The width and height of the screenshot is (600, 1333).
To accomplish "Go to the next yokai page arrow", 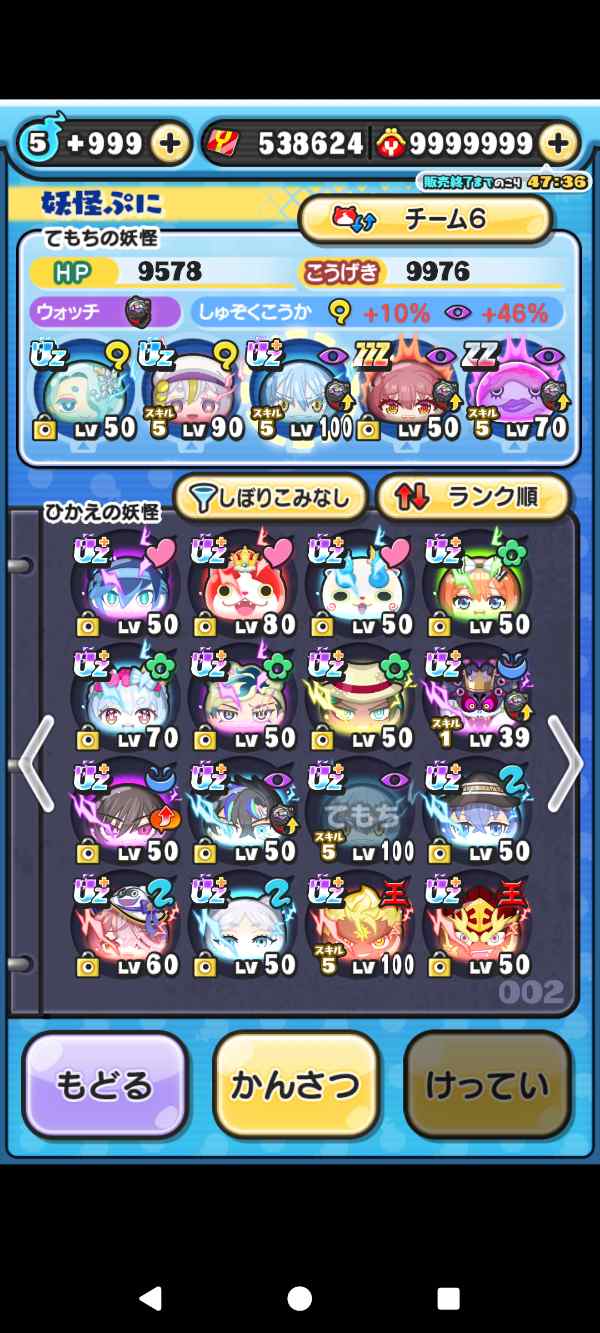I will (565, 763).
